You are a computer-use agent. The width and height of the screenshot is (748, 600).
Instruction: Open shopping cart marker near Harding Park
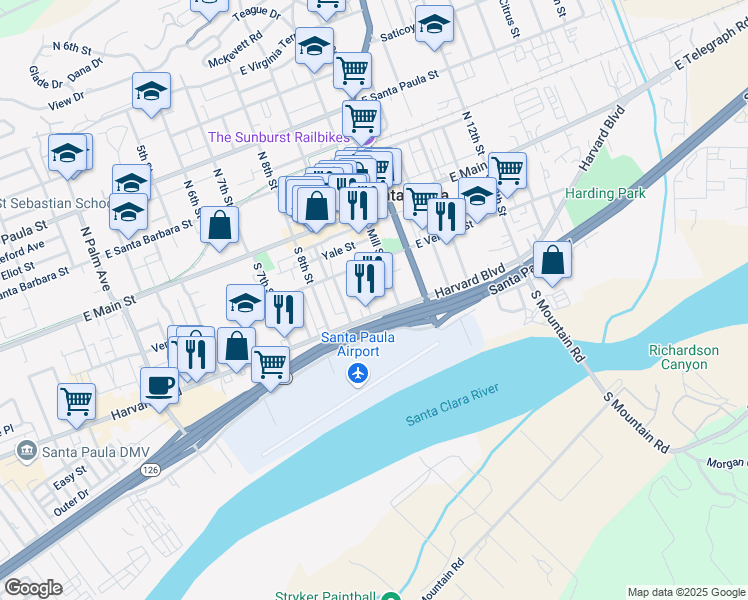coord(507,170)
